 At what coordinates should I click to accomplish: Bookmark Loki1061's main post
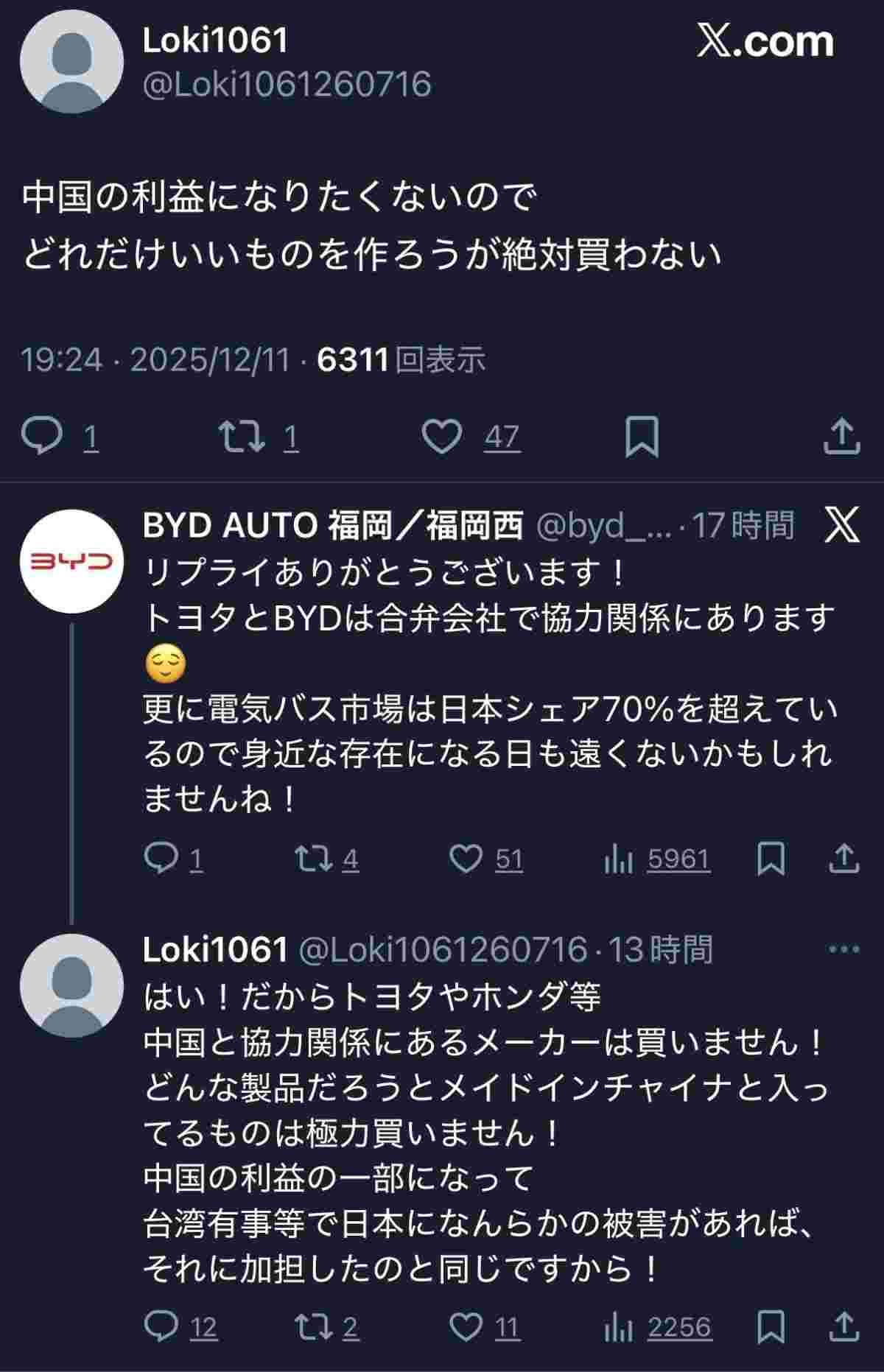click(641, 437)
